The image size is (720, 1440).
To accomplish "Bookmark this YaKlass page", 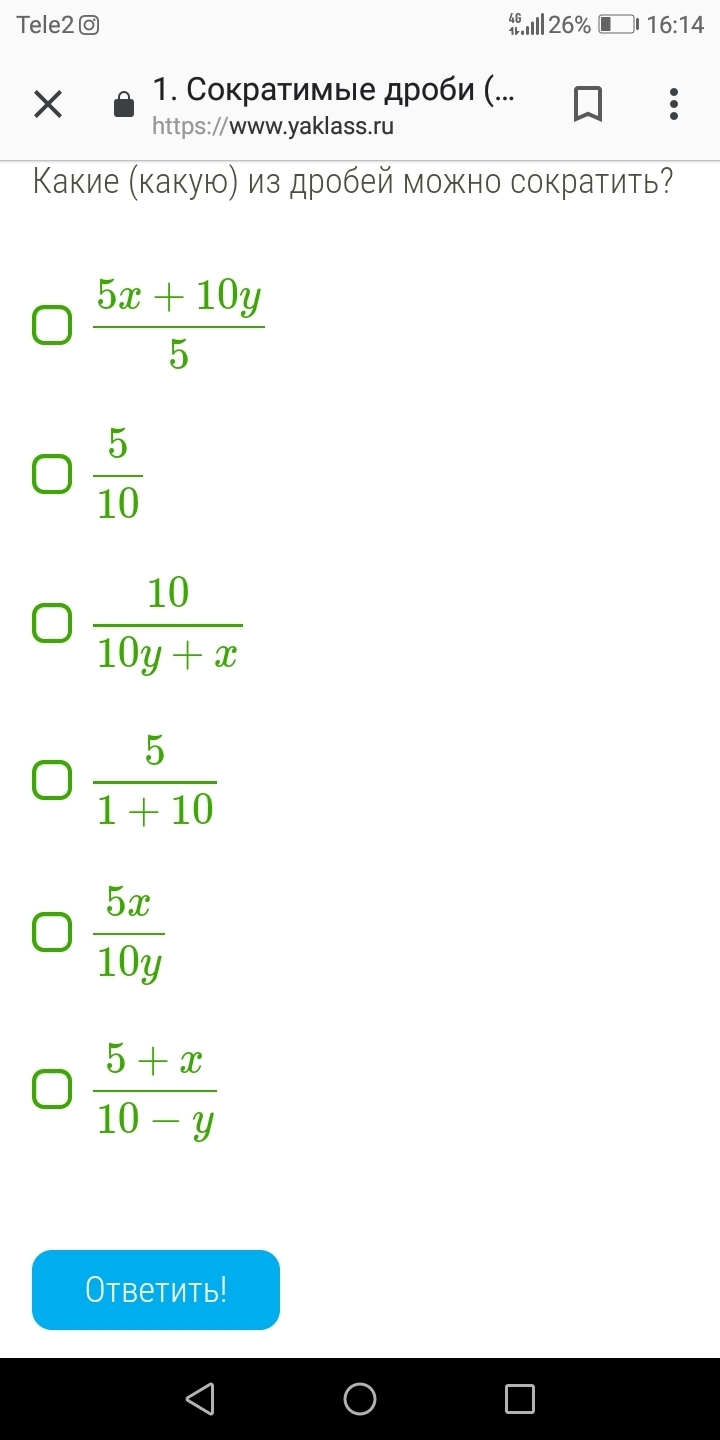I will tap(588, 104).
